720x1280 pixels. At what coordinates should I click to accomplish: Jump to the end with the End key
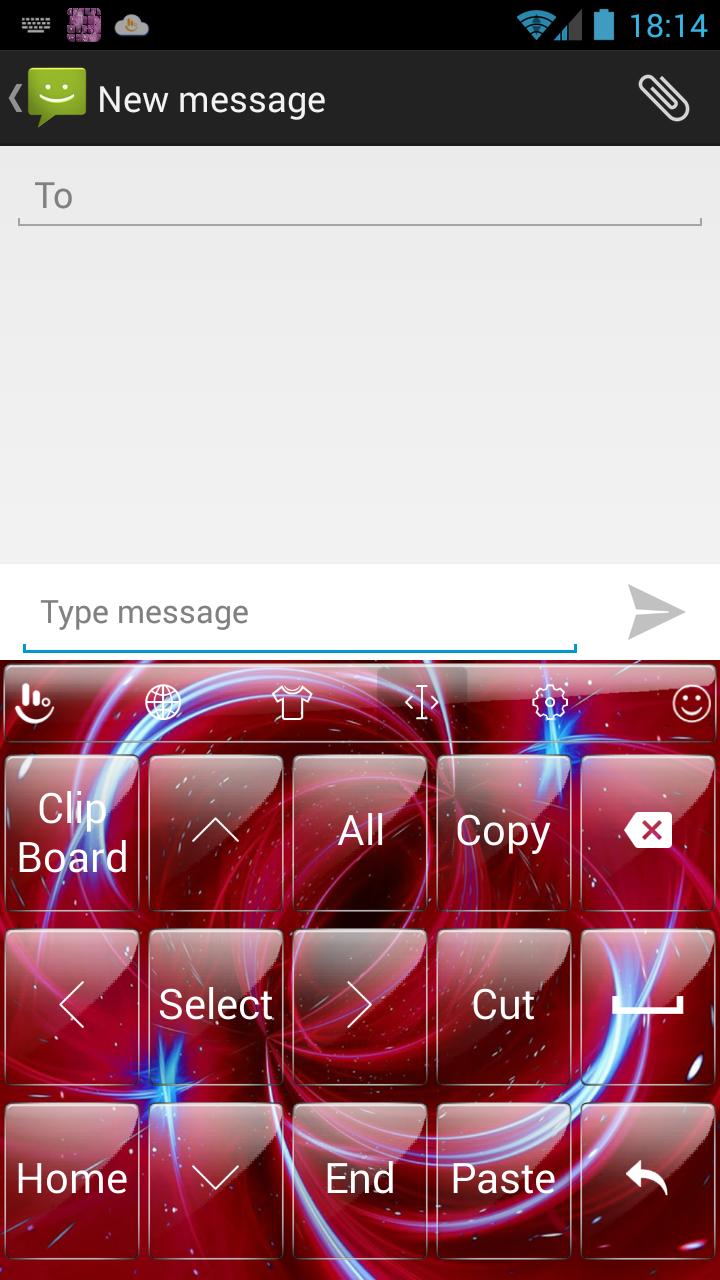tap(360, 1180)
